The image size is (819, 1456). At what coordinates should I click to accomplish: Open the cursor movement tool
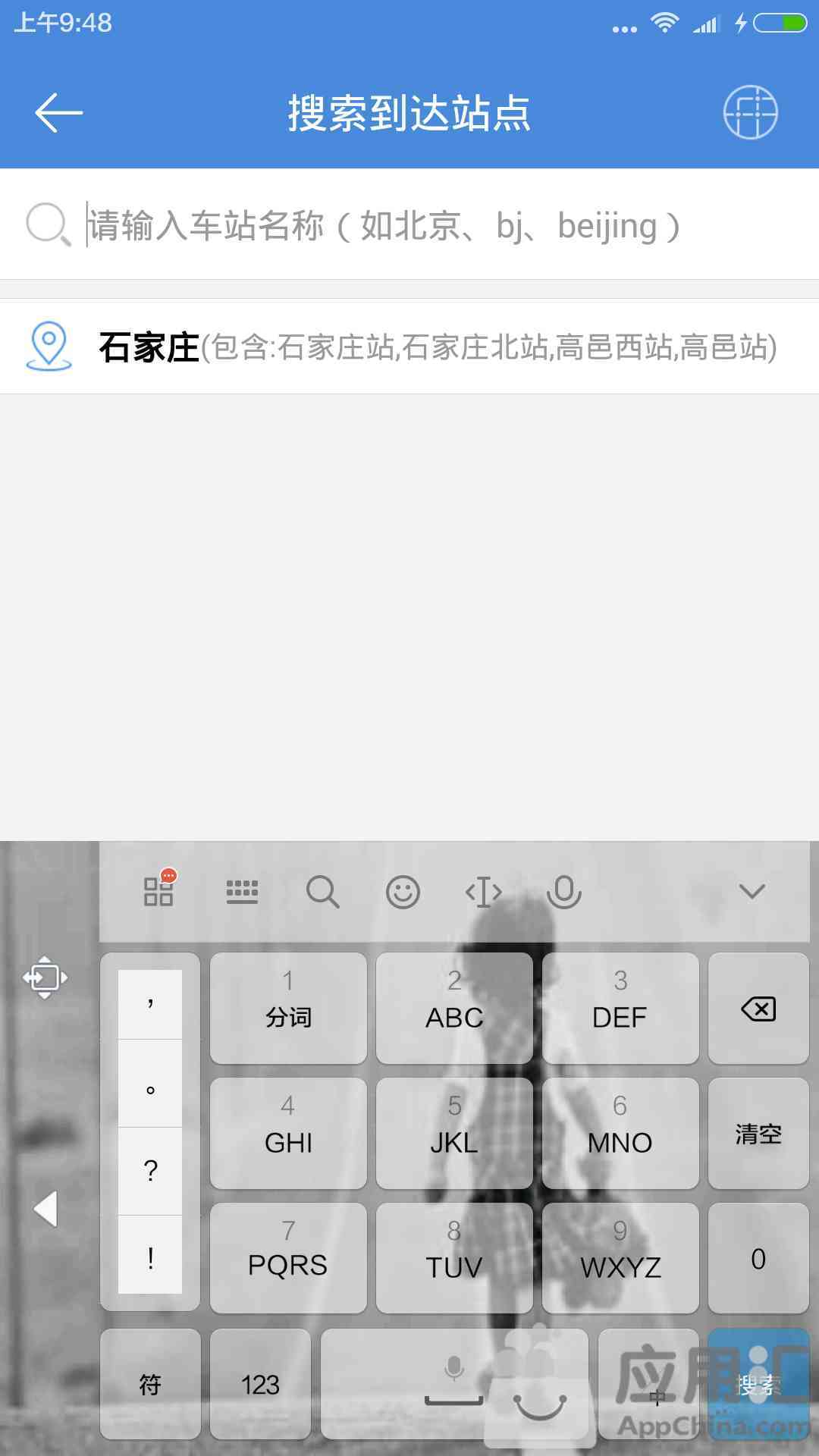point(483,892)
